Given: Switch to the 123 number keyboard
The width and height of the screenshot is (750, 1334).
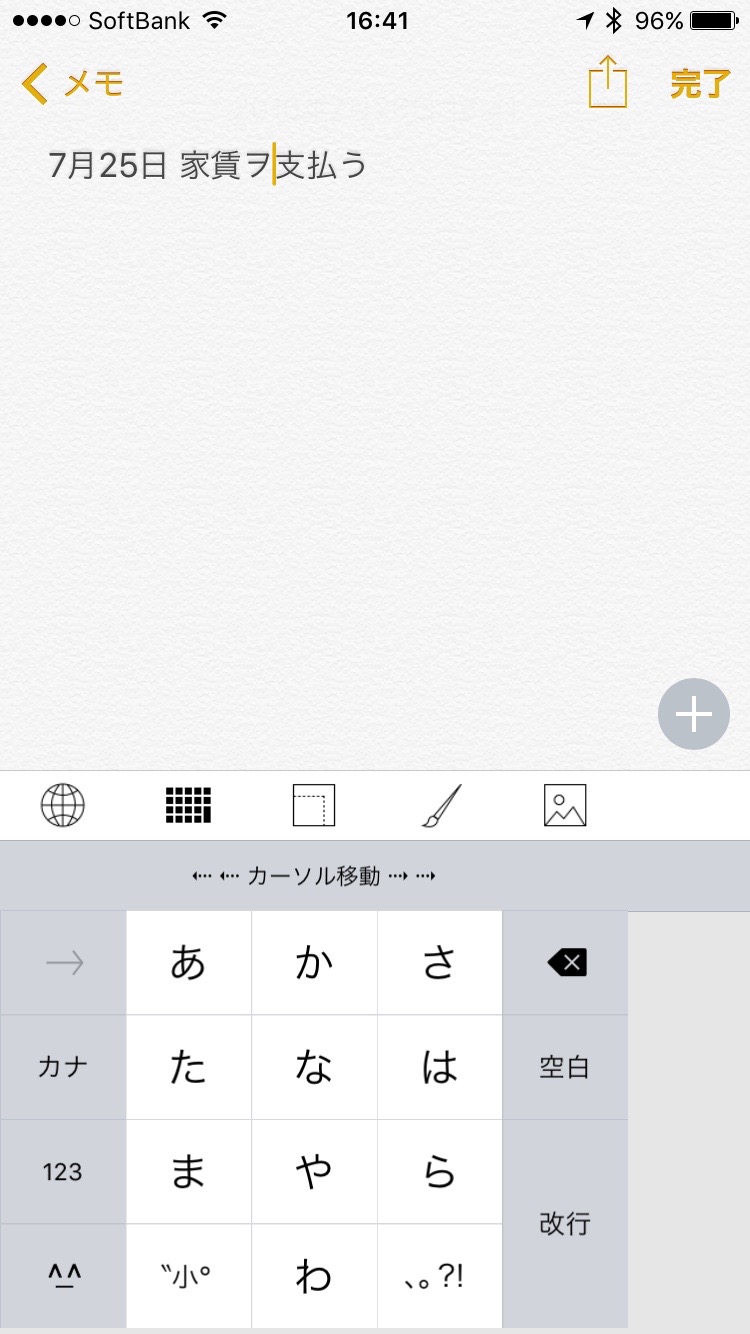Looking at the screenshot, I should click(63, 1171).
